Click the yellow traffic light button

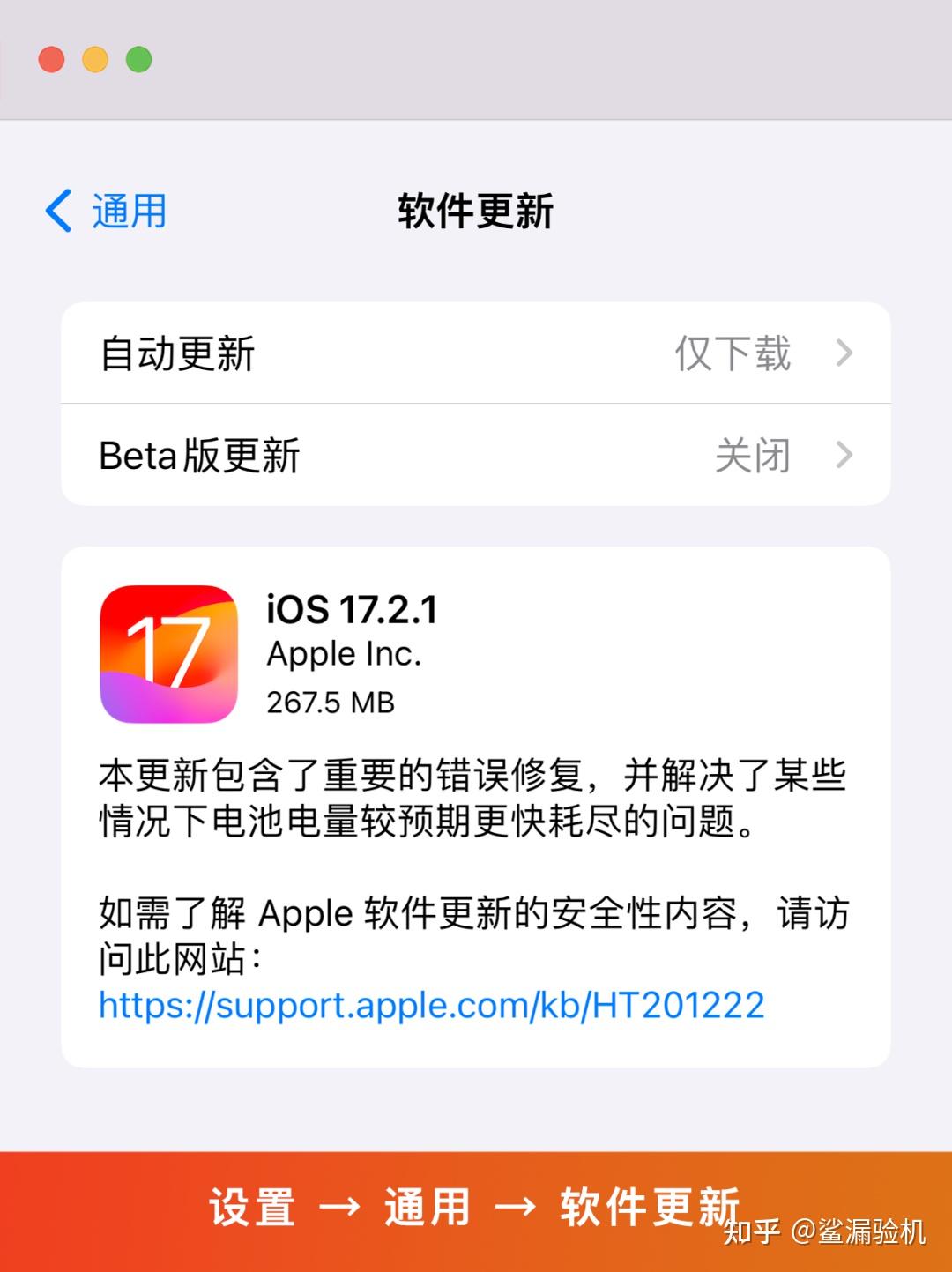coord(95,58)
